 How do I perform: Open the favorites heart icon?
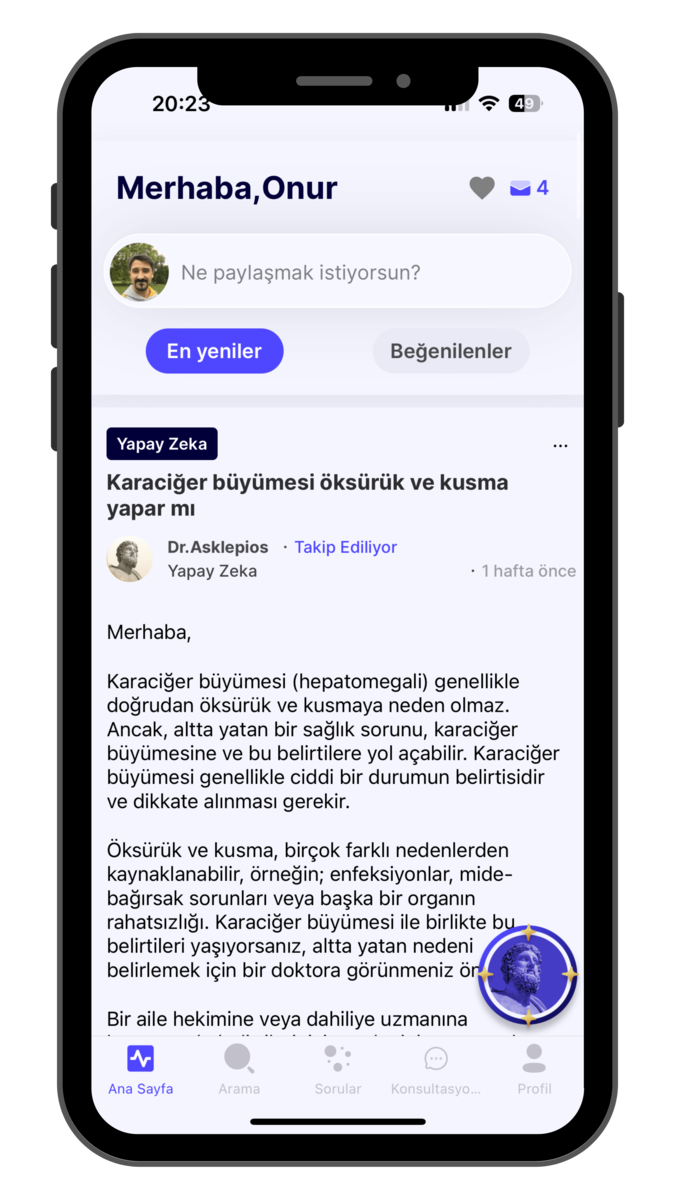click(x=482, y=188)
